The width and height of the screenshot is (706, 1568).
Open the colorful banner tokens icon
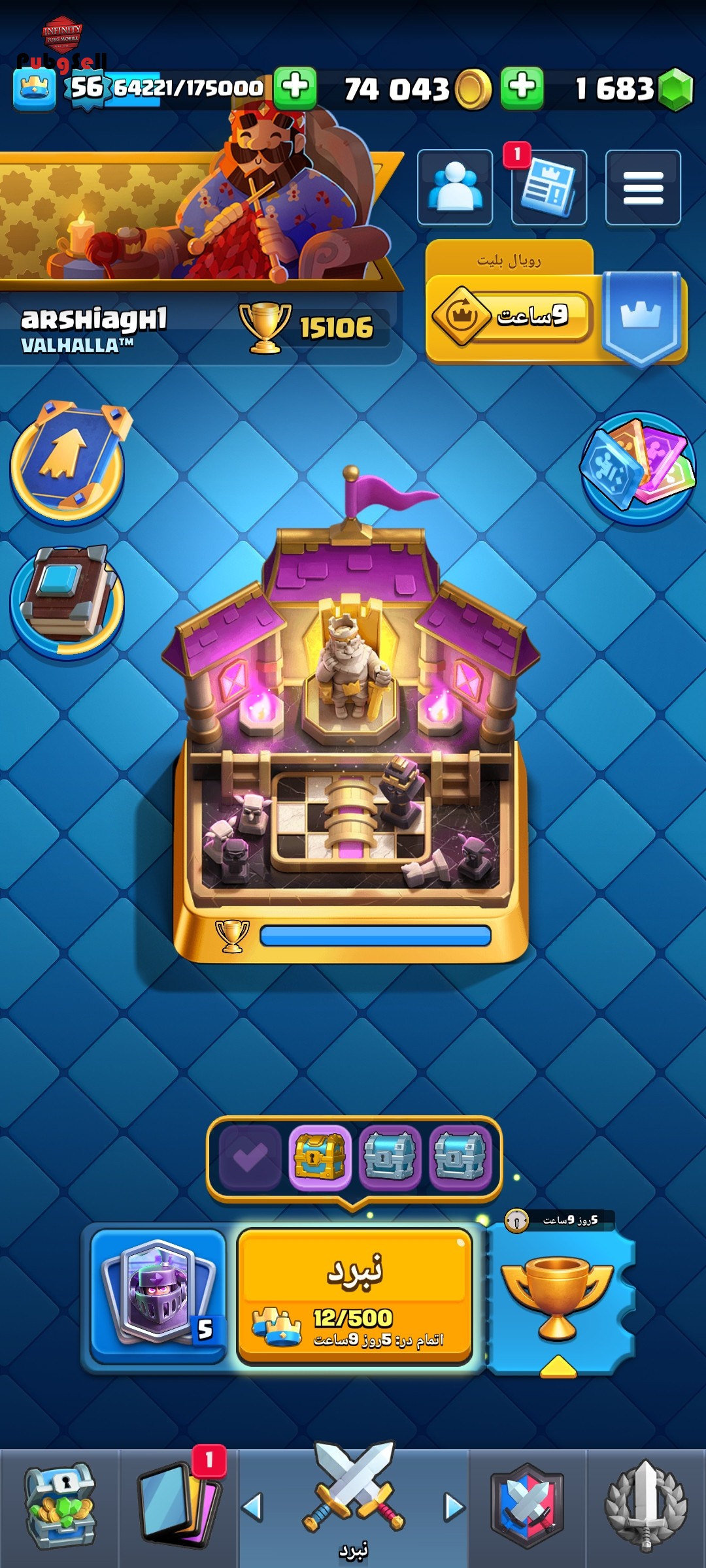[x=638, y=468]
